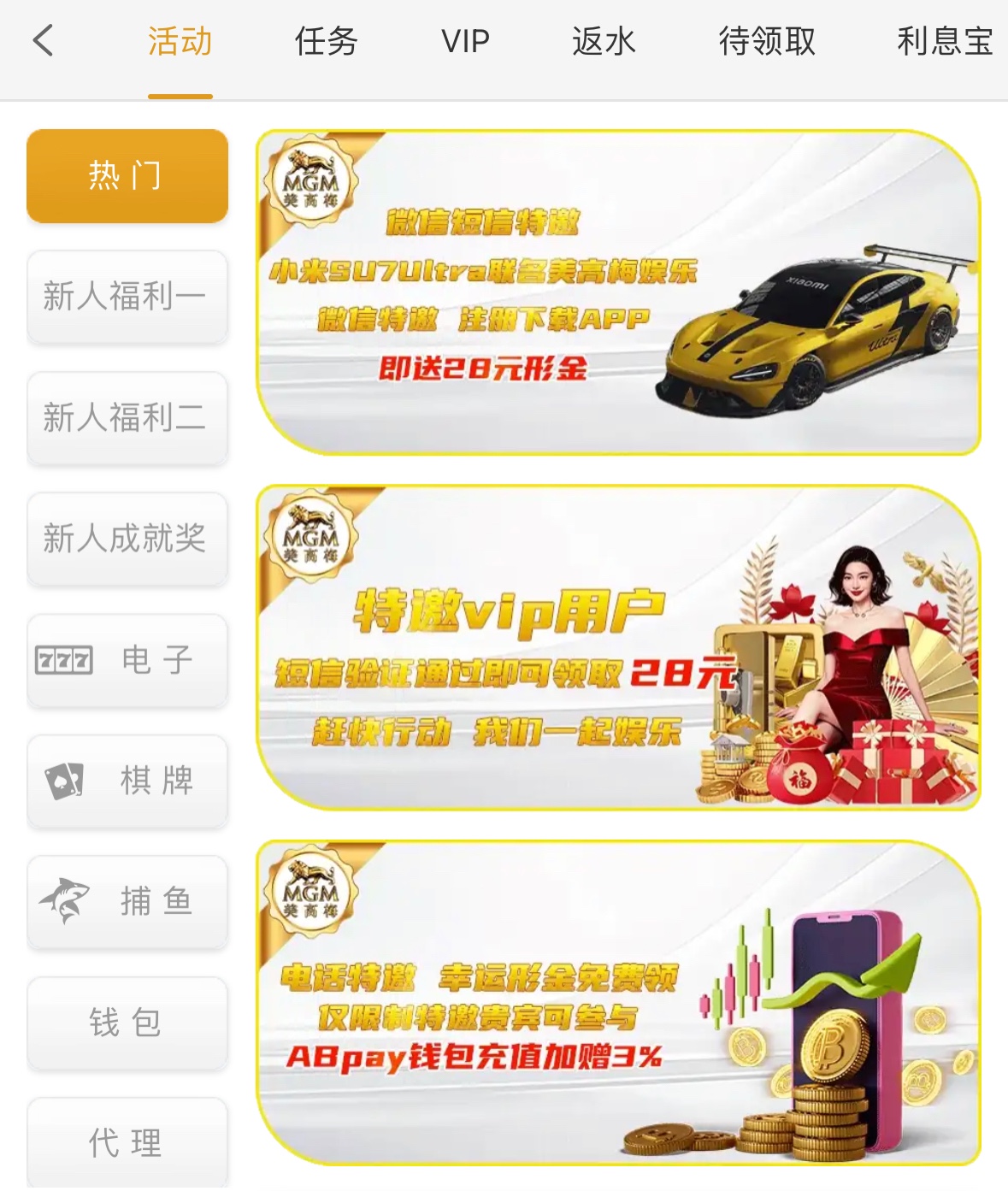Select the 电子 category
This screenshot has height=1191, width=1008.
point(127,660)
